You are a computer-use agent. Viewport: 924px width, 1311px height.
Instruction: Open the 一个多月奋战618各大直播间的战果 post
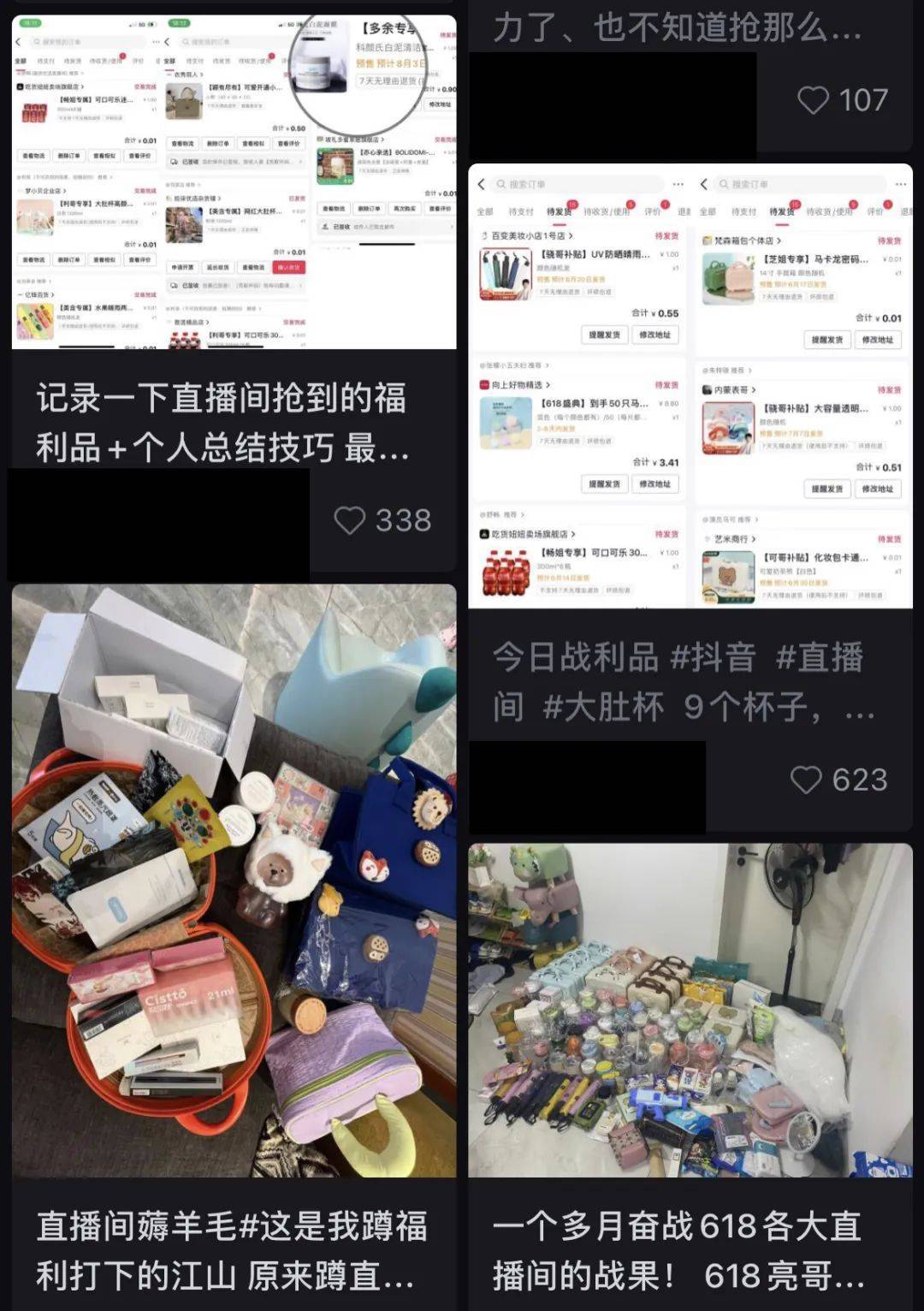(690, 1010)
